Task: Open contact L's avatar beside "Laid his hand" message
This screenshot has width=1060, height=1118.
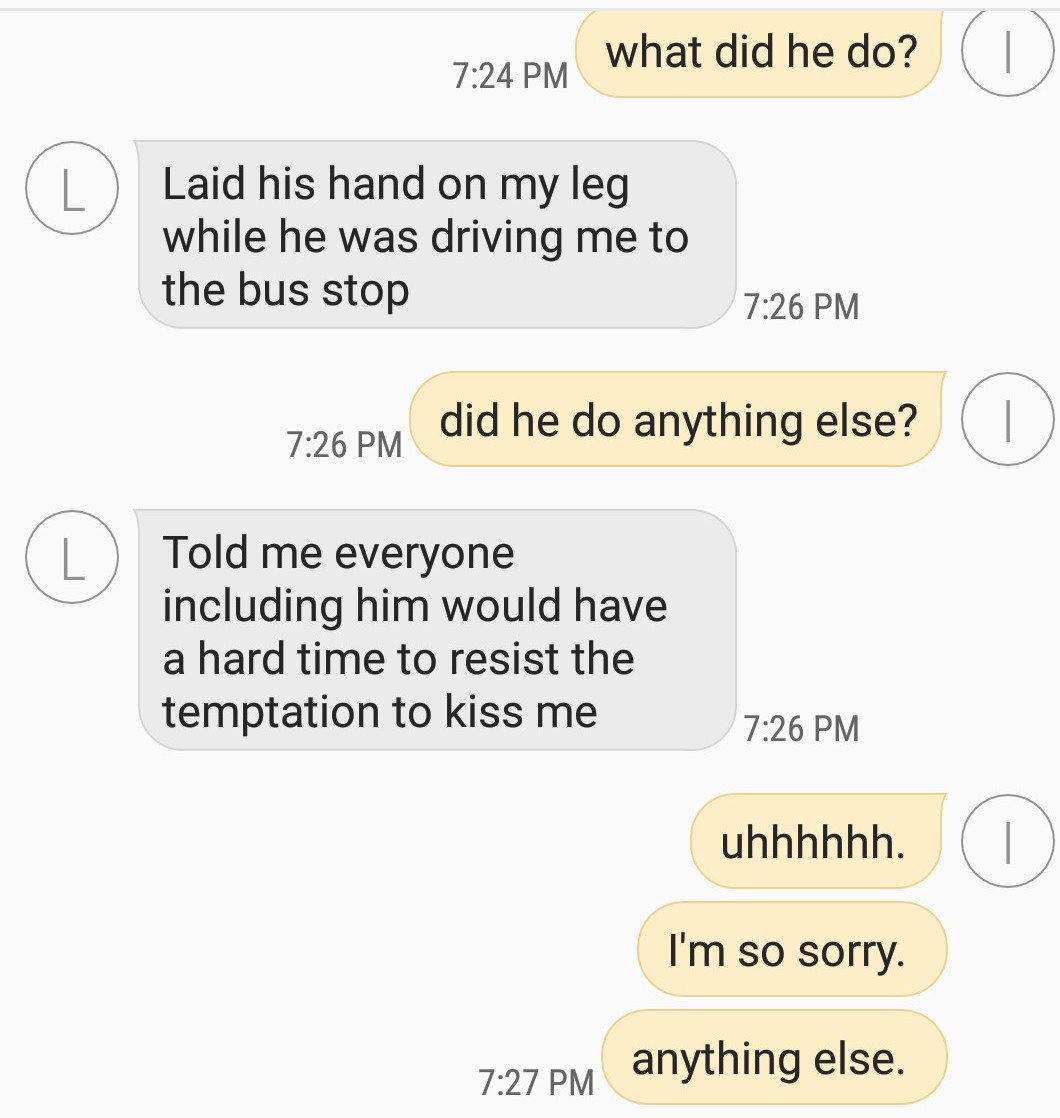Action: point(71,187)
